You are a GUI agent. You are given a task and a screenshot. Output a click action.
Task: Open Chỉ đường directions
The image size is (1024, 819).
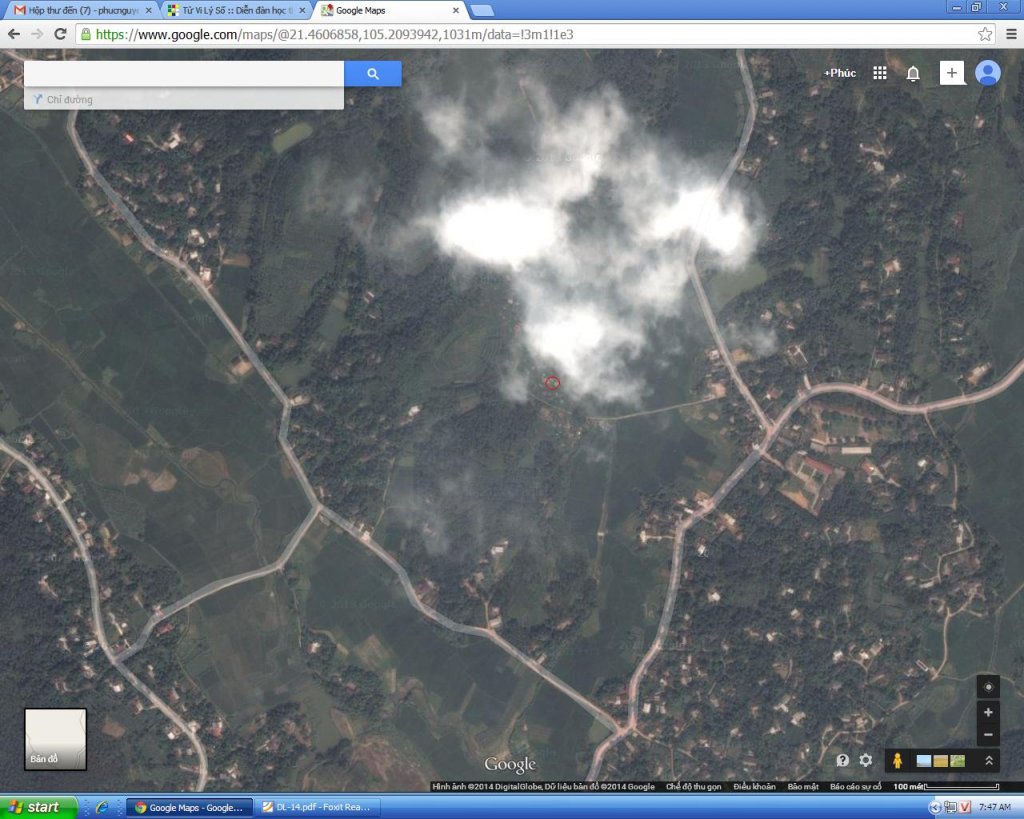pos(68,100)
